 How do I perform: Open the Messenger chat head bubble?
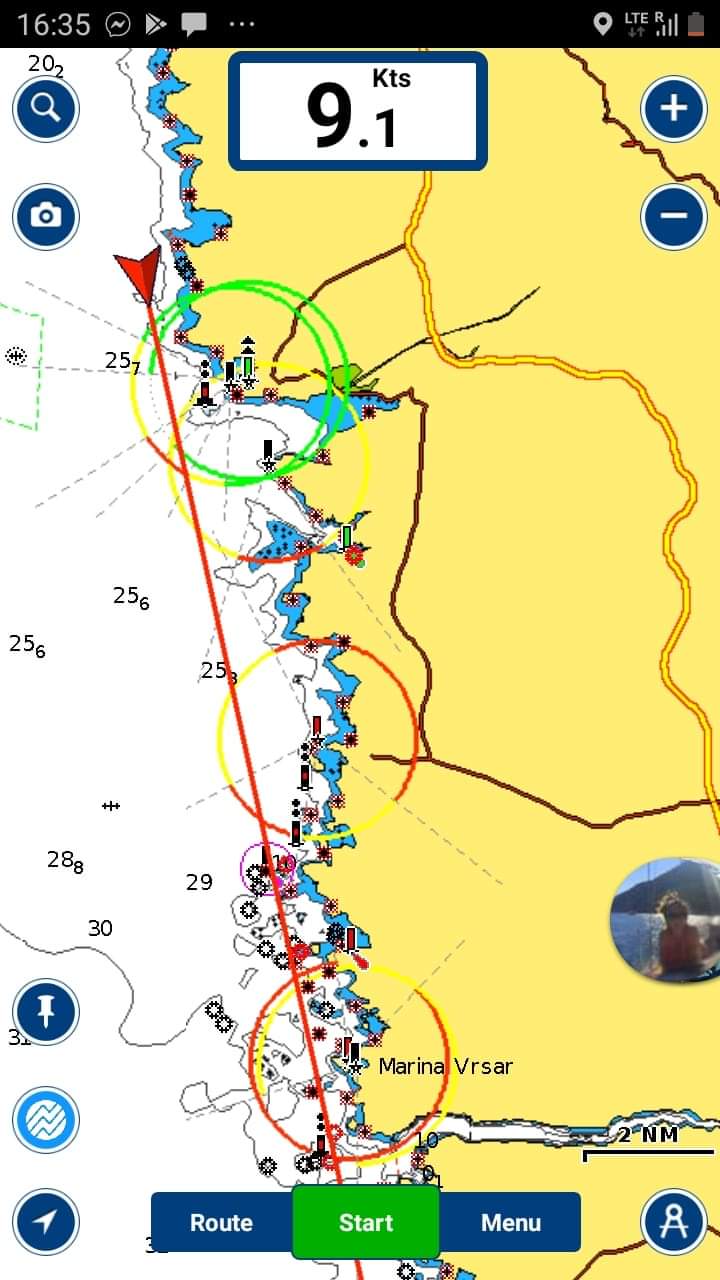tap(665, 920)
